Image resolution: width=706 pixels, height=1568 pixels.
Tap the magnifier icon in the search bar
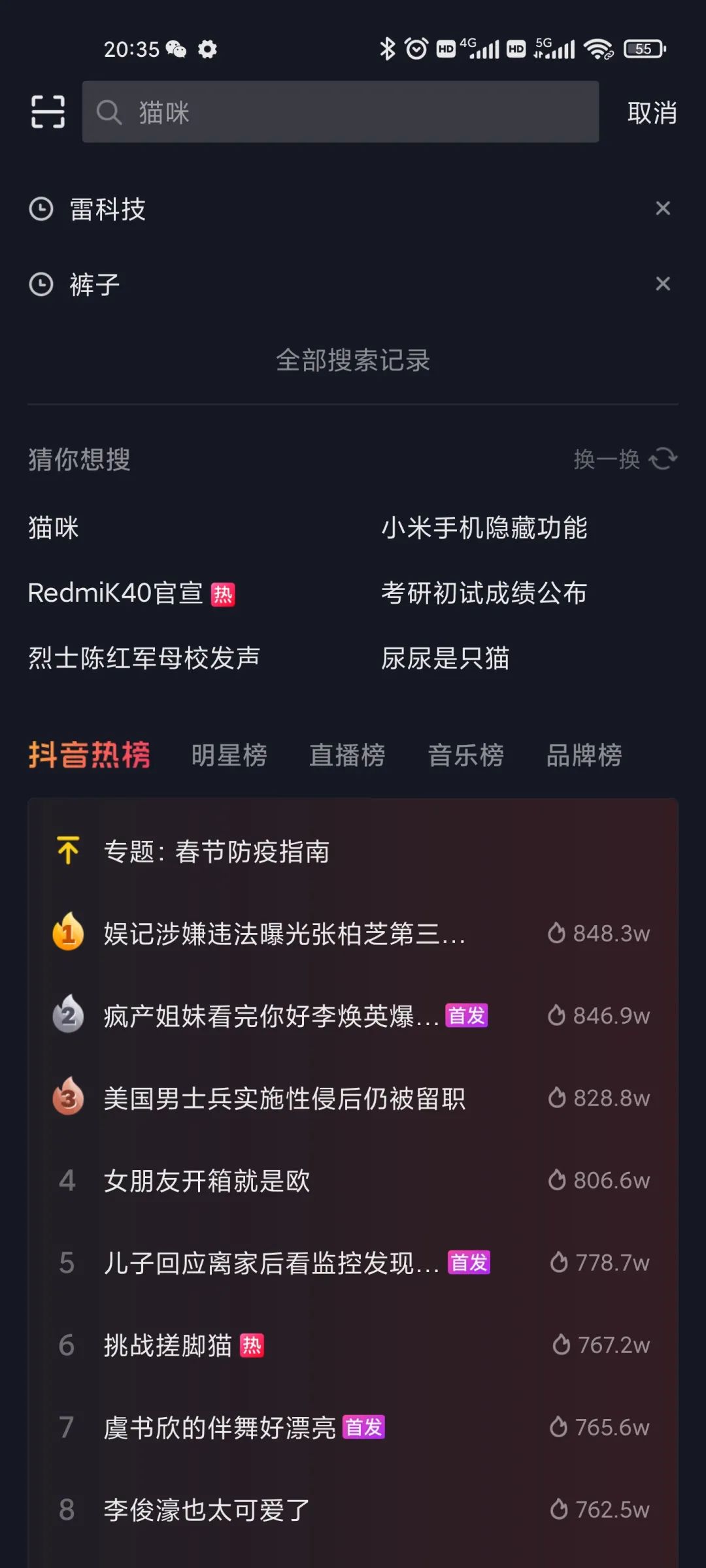[x=109, y=112]
